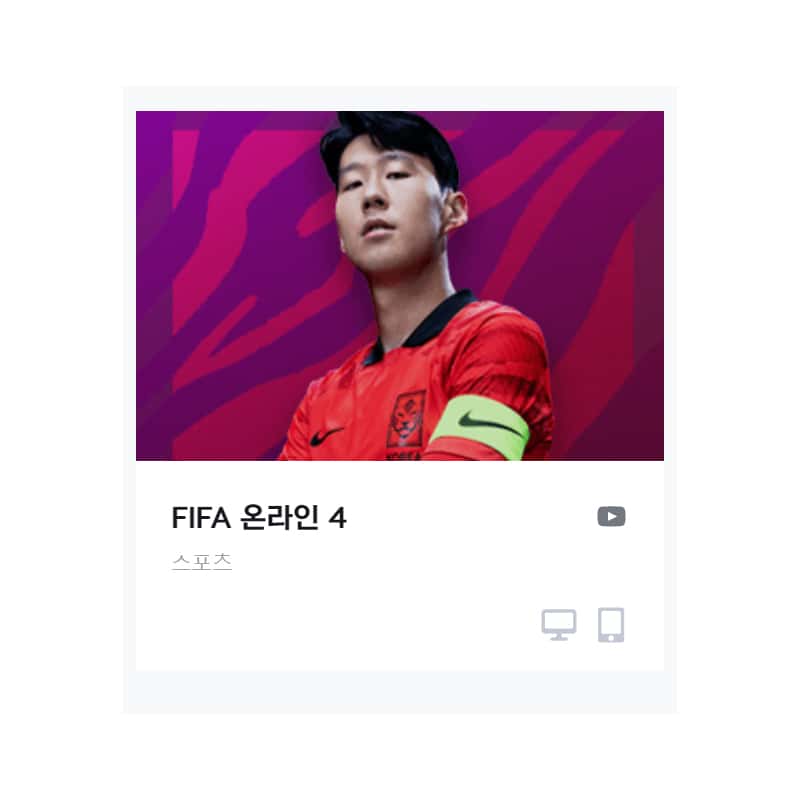Open the YouTube icon beside FIFA 온라인 4
800x800 pixels.
coord(611,517)
